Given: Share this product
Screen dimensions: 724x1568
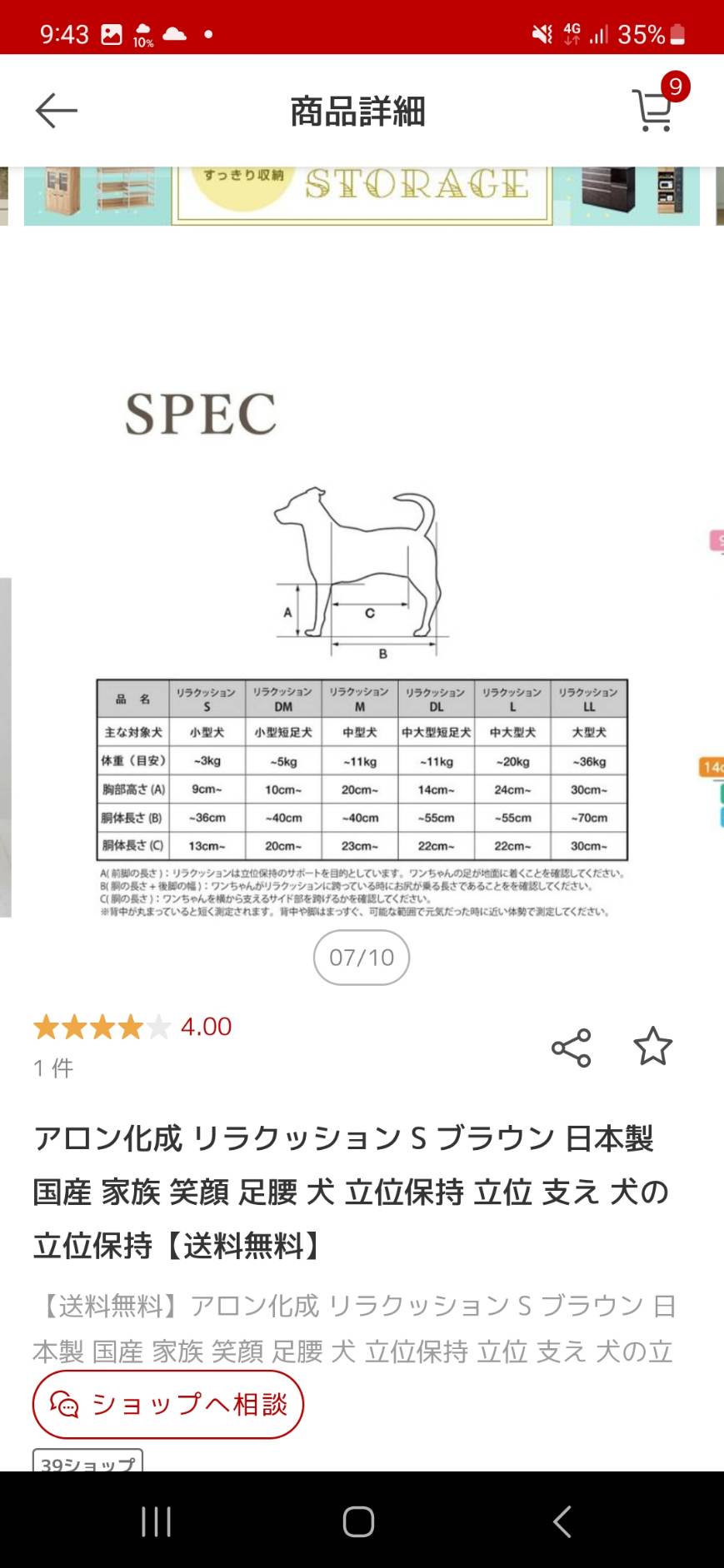Looking at the screenshot, I should tap(571, 1048).
